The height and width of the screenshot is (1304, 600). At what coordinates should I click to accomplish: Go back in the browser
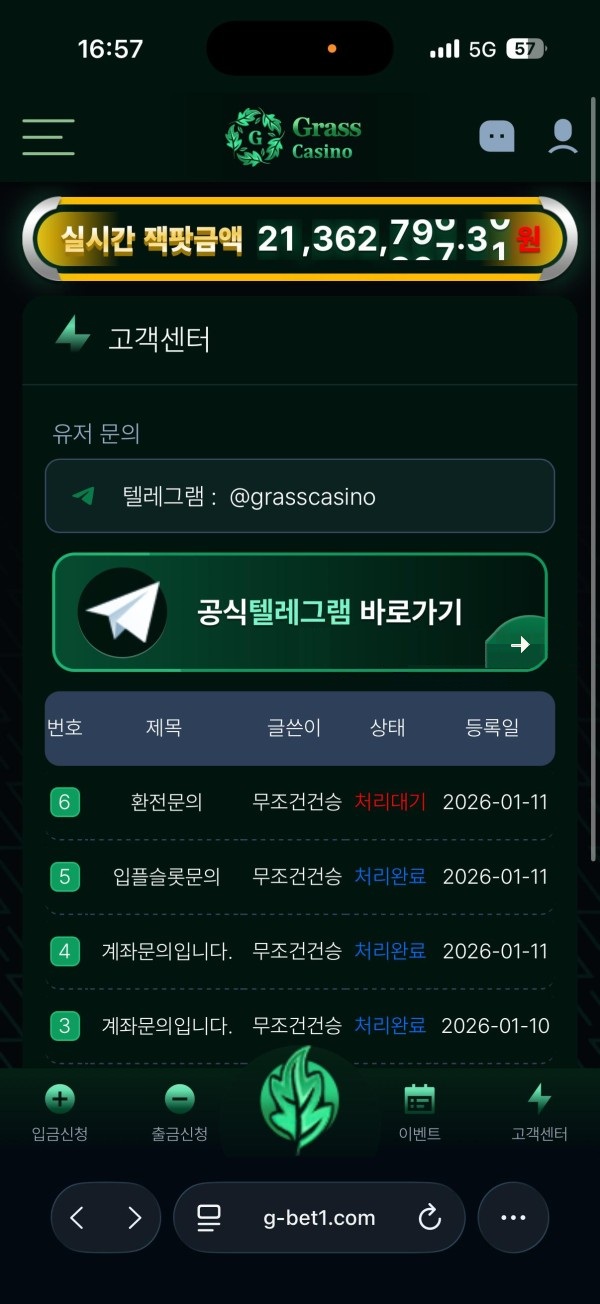(78, 1218)
